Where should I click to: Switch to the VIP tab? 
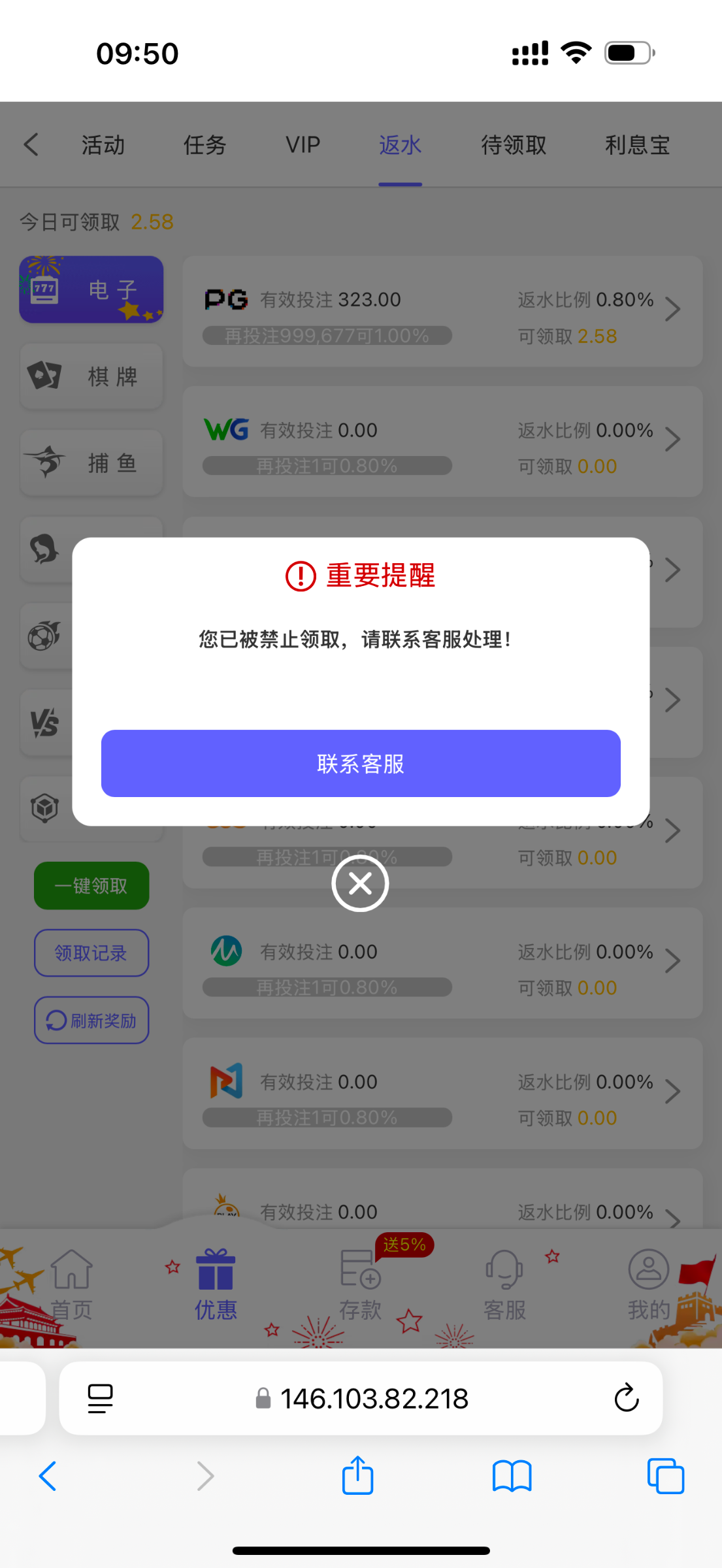pyautogui.click(x=303, y=145)
